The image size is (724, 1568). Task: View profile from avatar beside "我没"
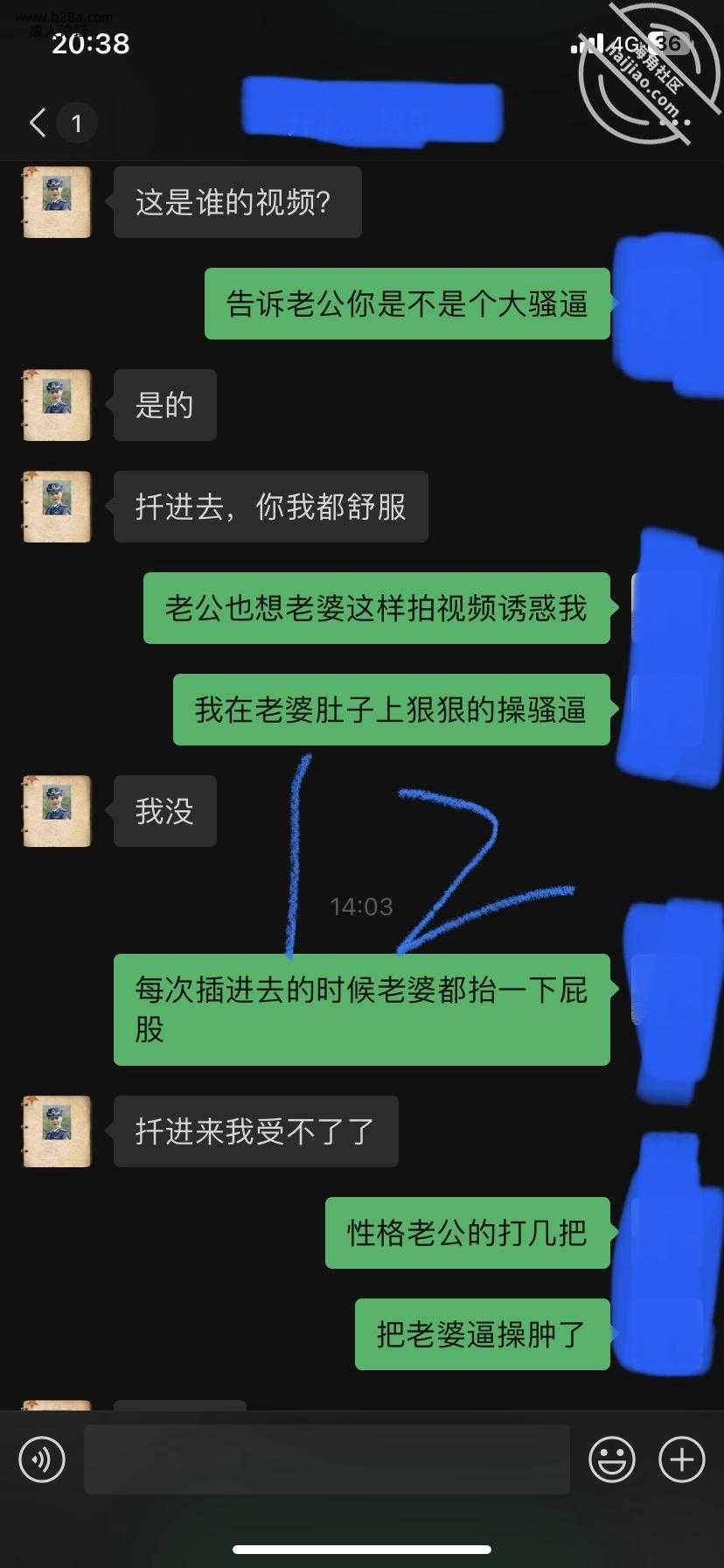click(x=57, y=811)
